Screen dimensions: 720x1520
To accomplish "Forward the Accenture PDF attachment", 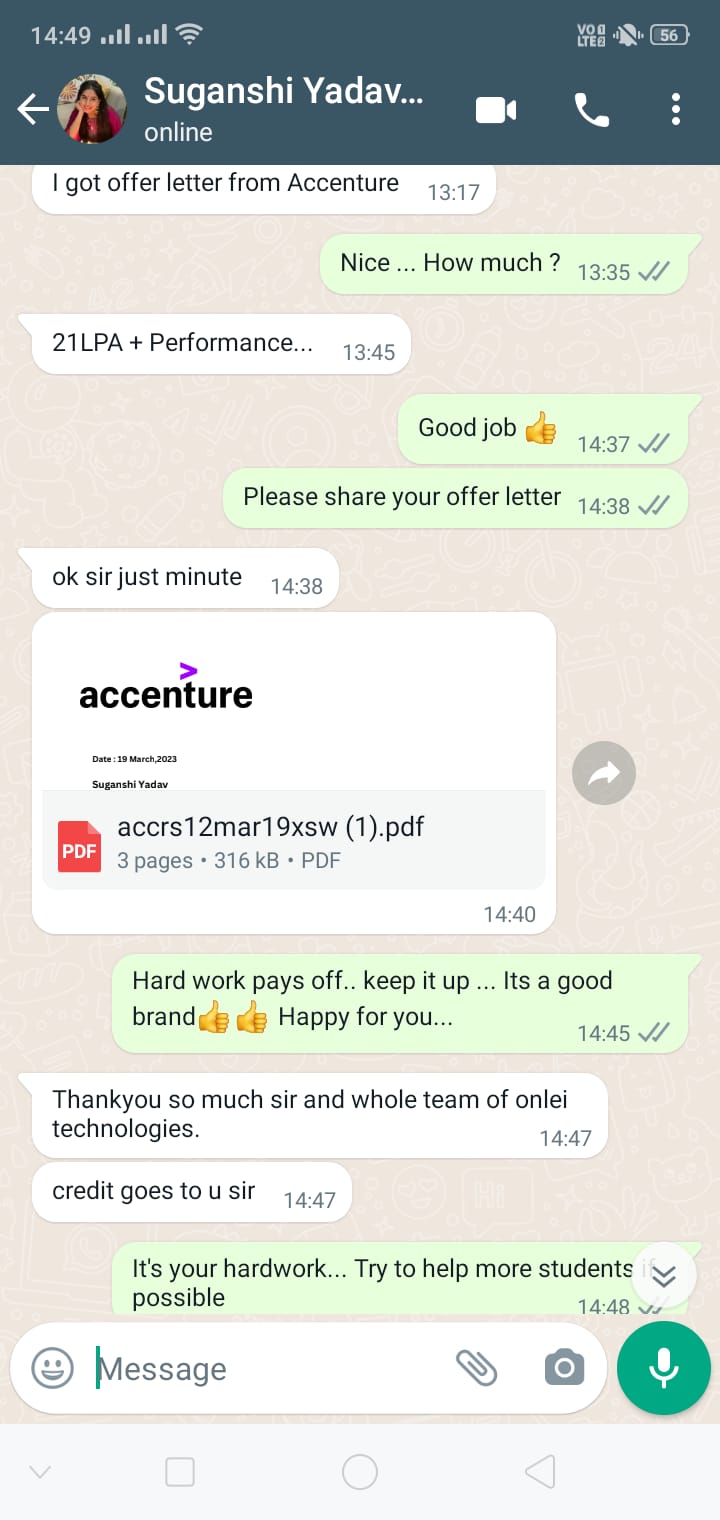I will tap(604, 773).
